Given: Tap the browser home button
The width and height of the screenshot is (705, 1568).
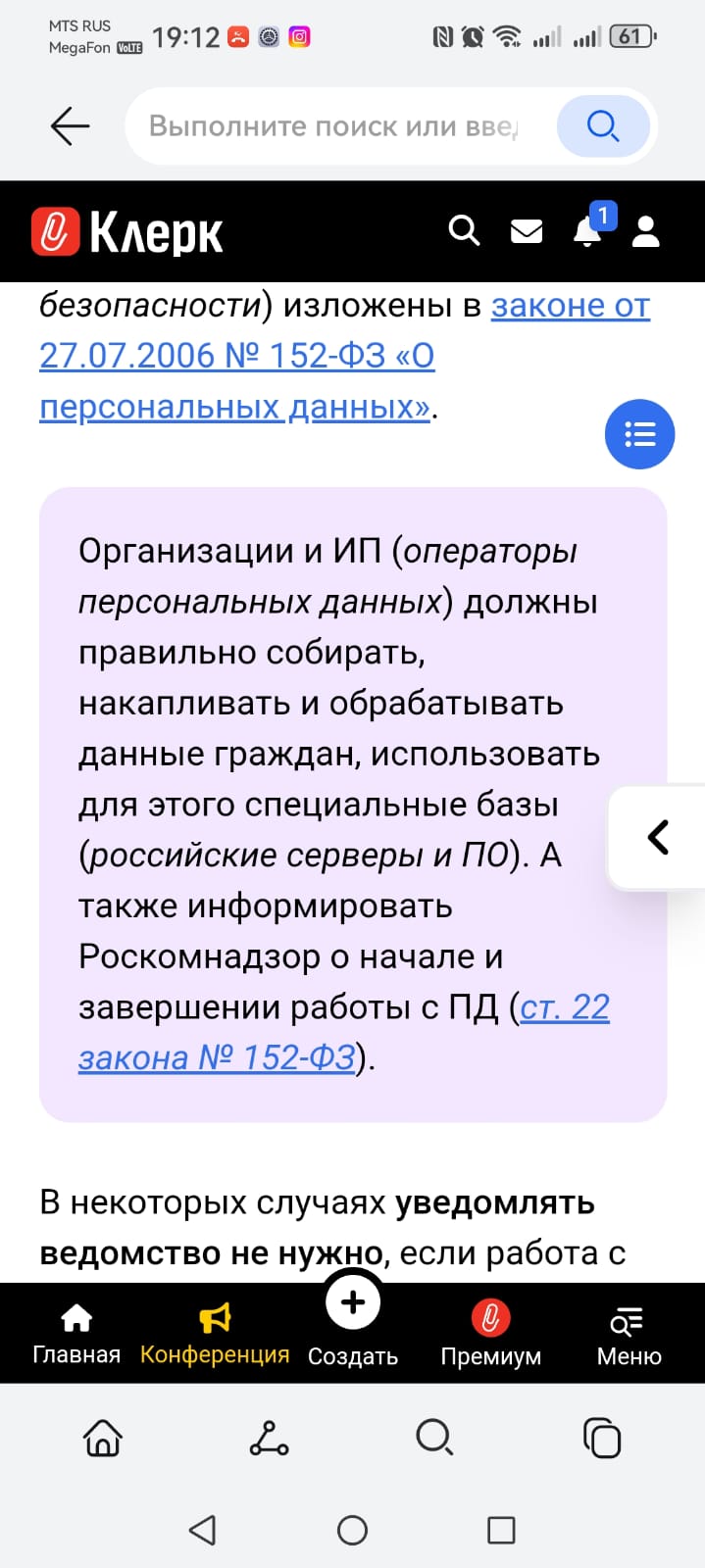Looking at the screenshot, I should 103,1439.
